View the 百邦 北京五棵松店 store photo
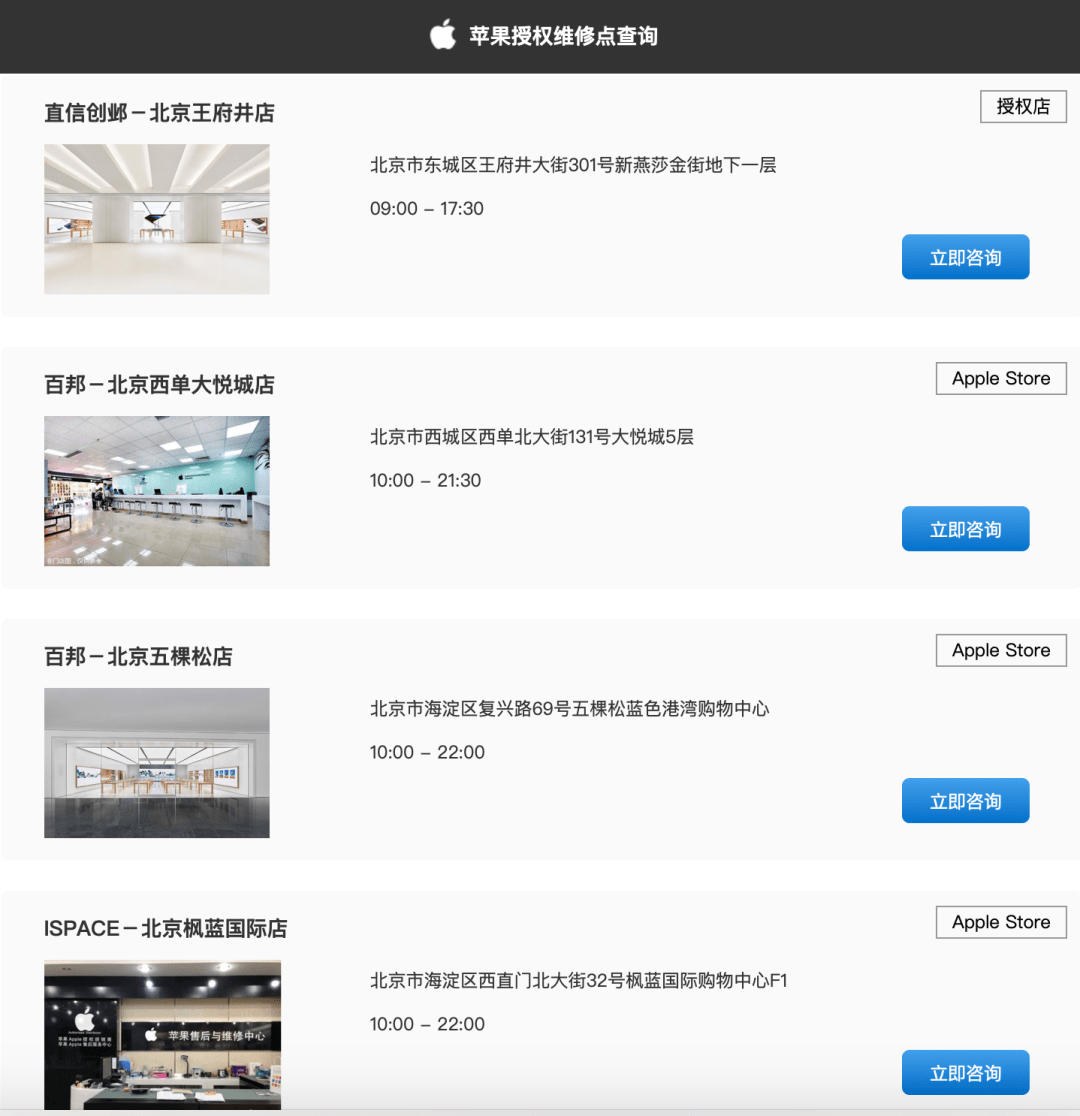Image resolution: width=1080 pixels, height=1116 pixels. point(157,763)
